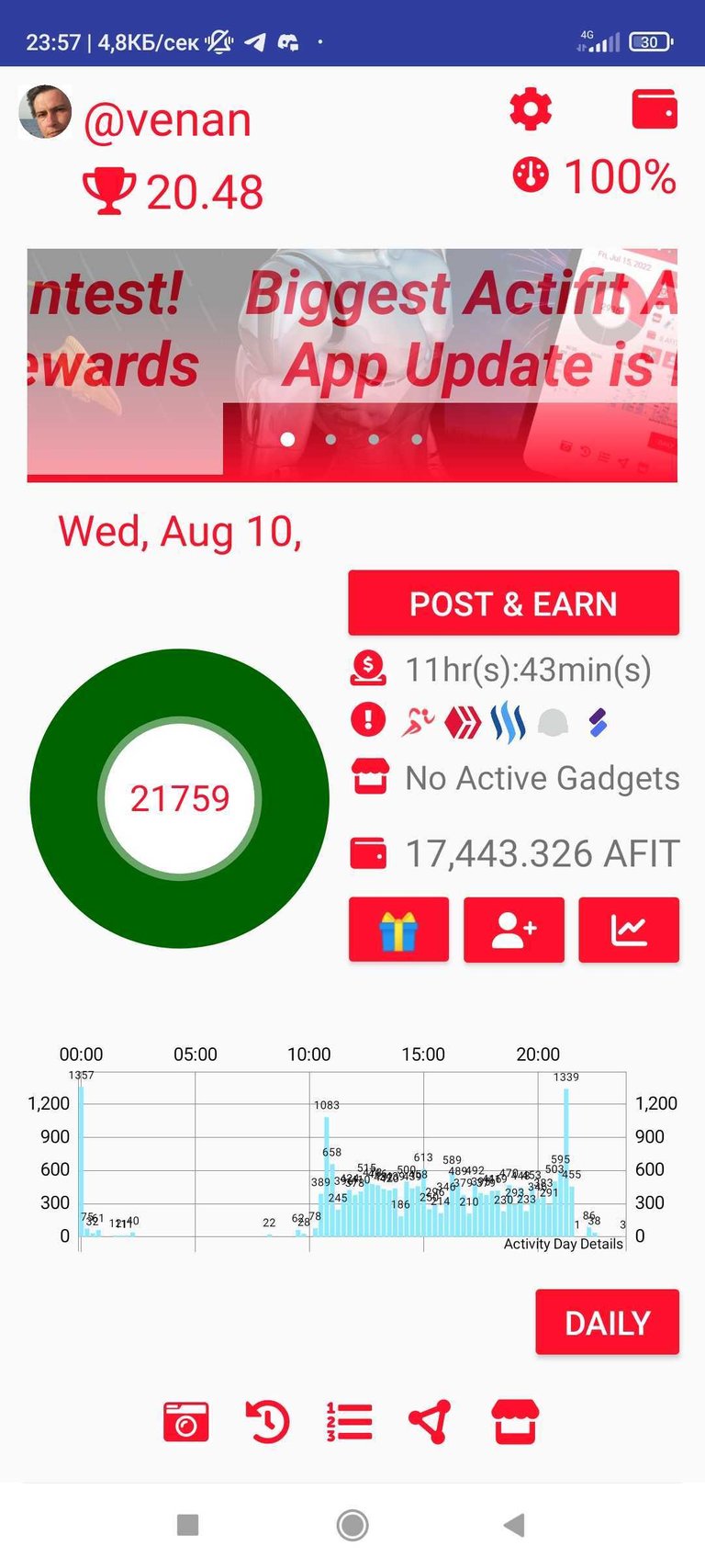Open the camera snapshot icon
Screen dimensions: 705x1568
[x=185, y=1422]
